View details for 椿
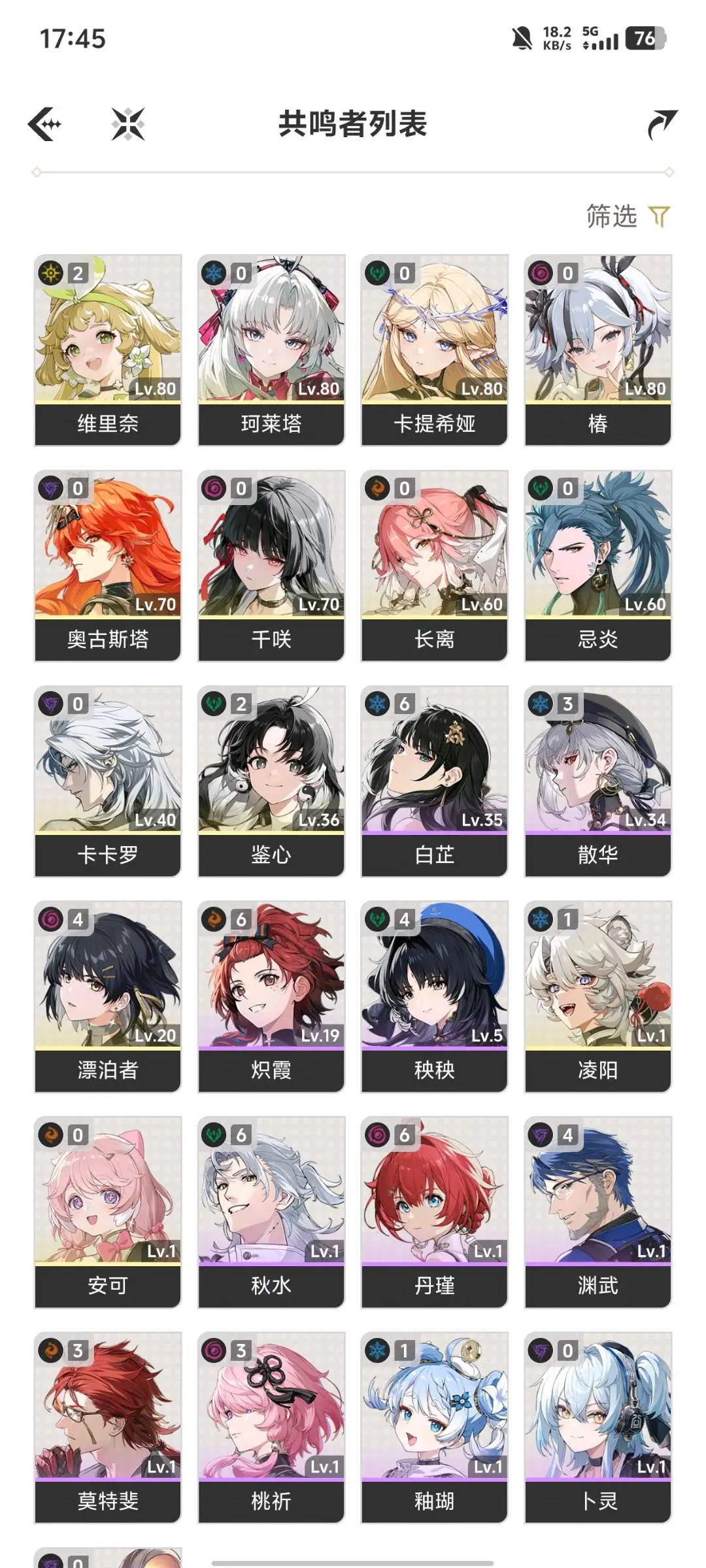Image resolution: width=706 pixels, height=1568 pixels. coord(598,350)
